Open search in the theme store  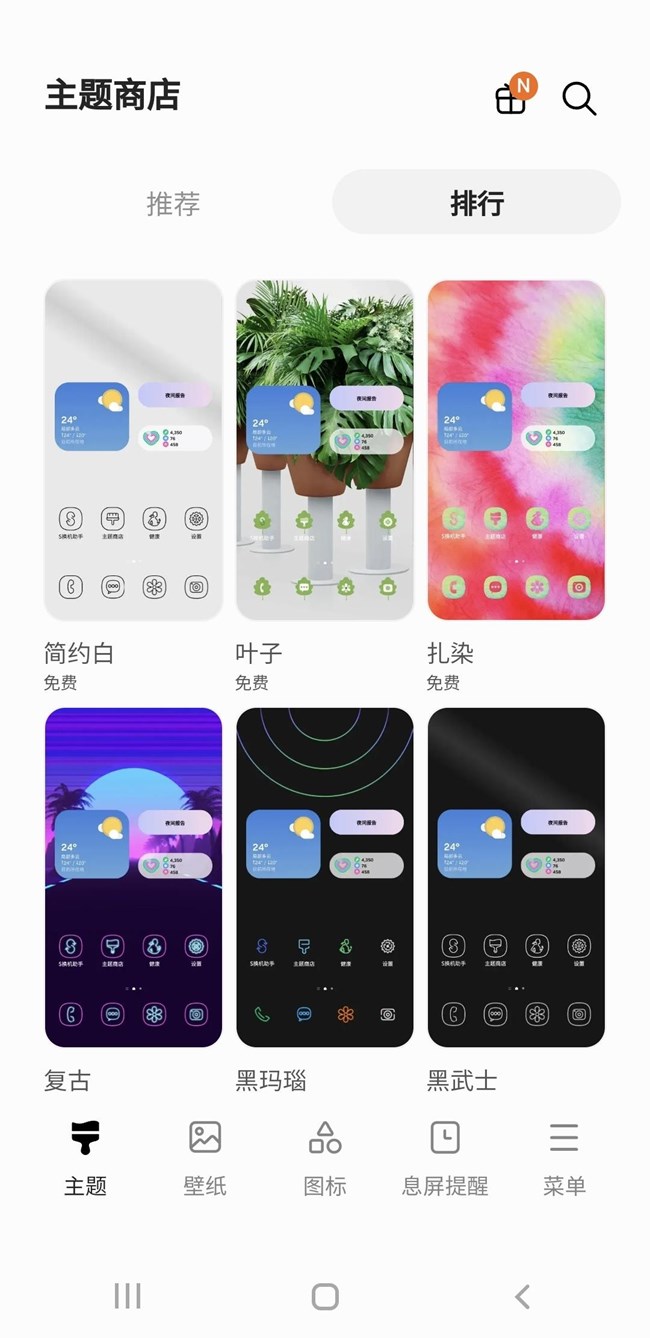tap(579, 98)
